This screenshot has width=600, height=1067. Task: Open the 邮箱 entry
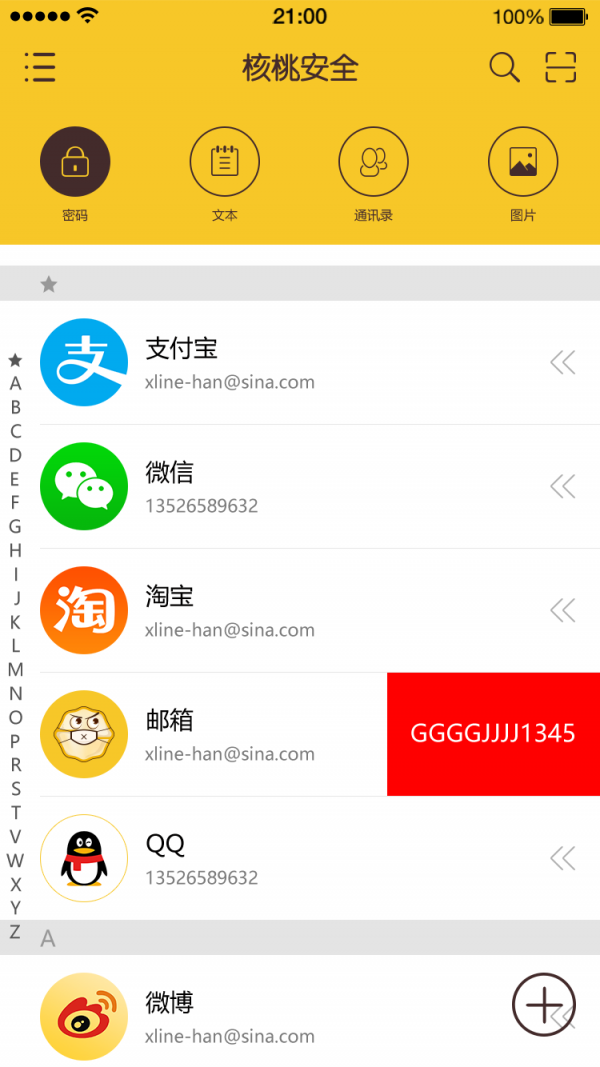point(230,734)
